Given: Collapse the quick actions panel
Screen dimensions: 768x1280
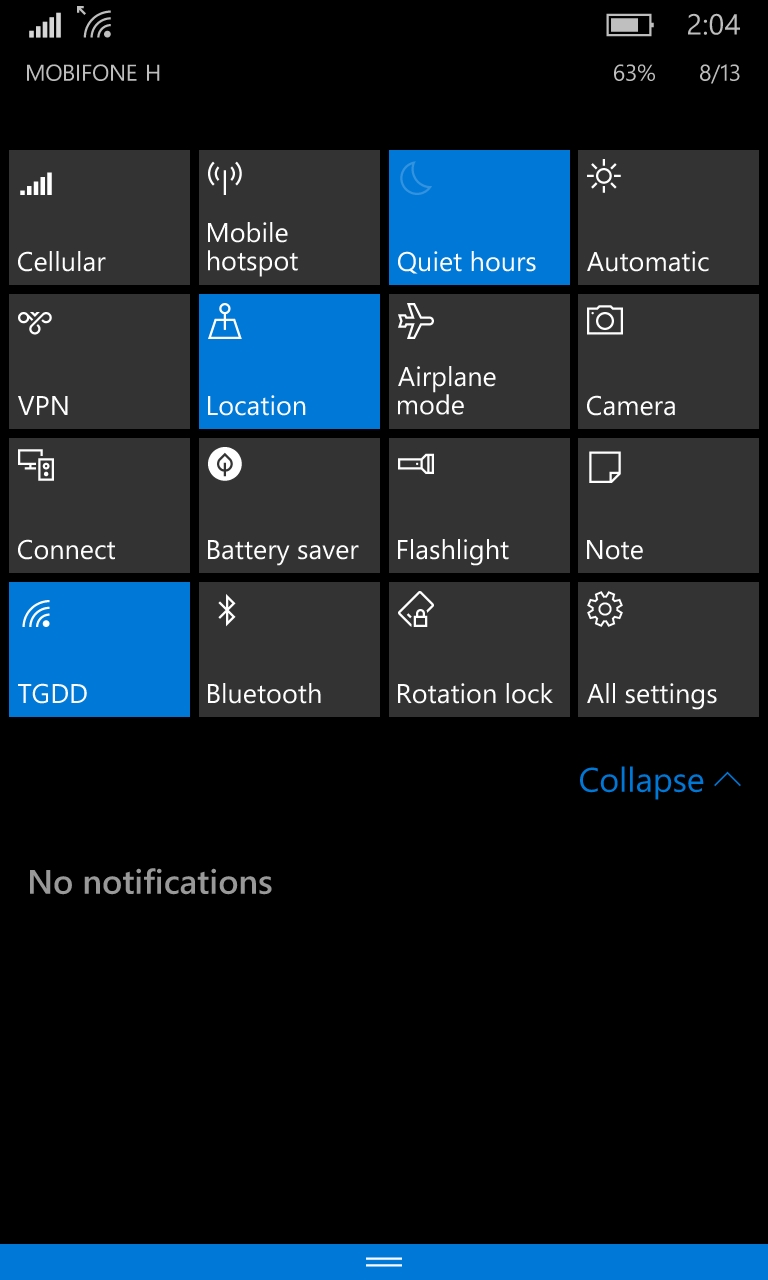Looking at the screenshot, I should pyautogui.click(x=659, y=780).
